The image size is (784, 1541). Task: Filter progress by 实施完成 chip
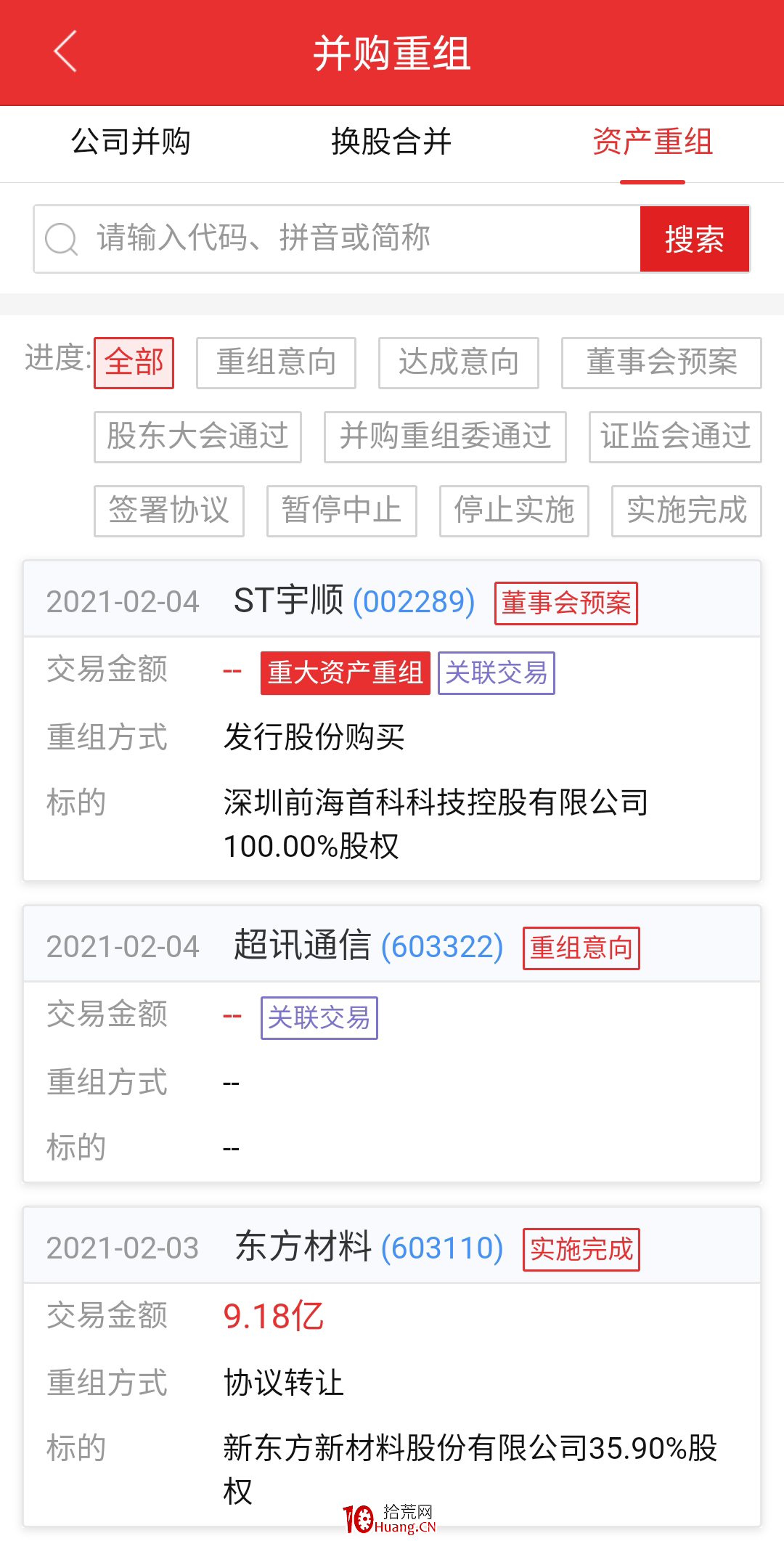(x=687, y=511)
